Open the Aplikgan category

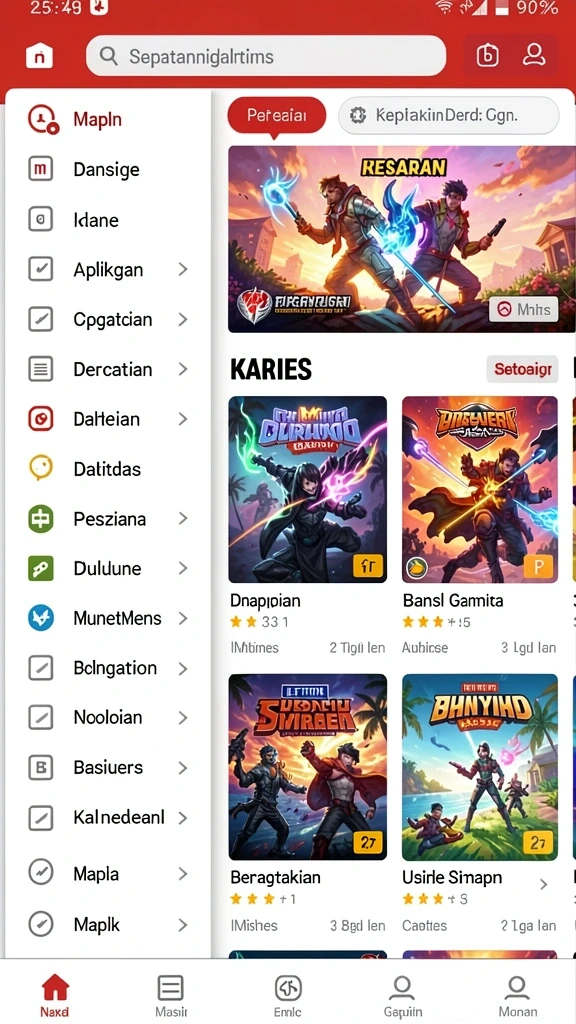(x=108, y=270)
